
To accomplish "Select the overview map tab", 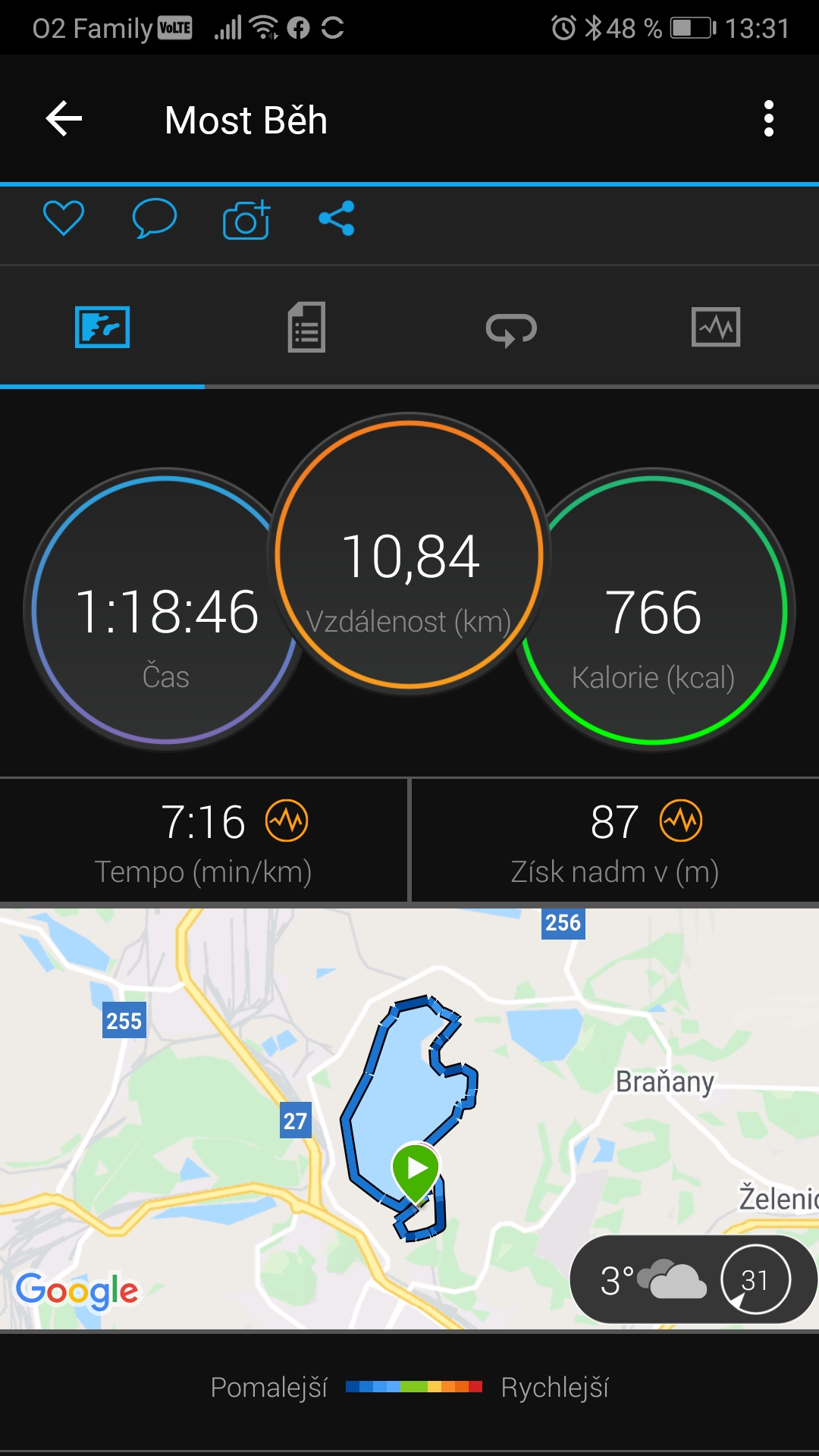I will pos(102,327).
